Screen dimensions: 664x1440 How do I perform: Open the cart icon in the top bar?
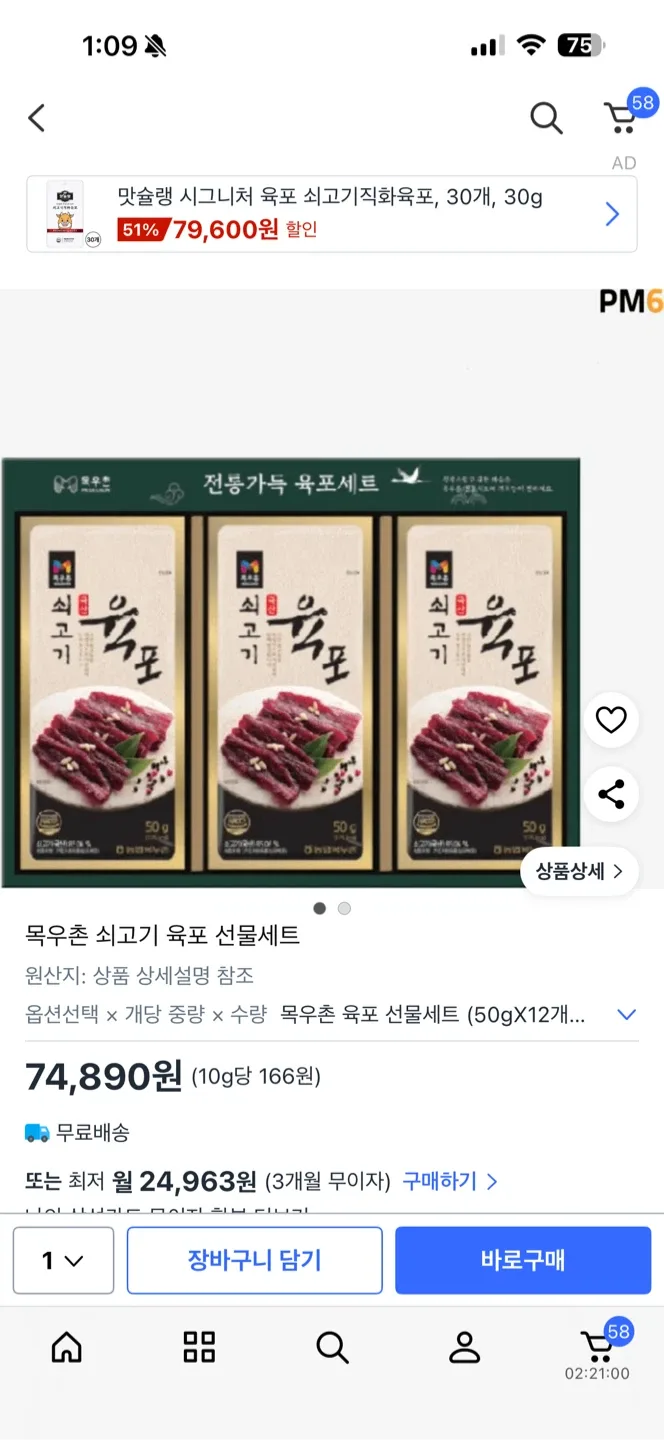[623, 117]
